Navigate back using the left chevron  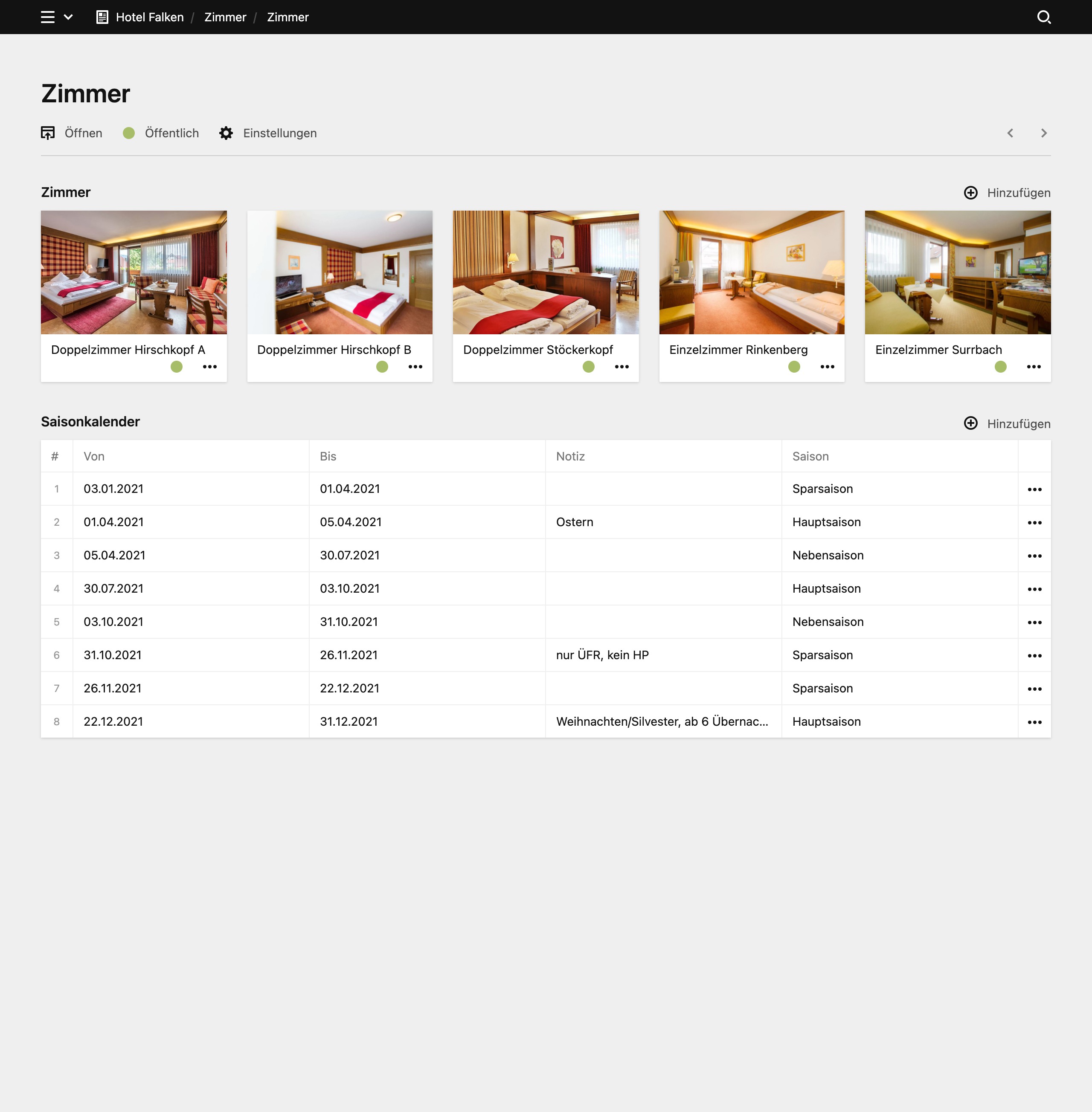(1011, 133)
